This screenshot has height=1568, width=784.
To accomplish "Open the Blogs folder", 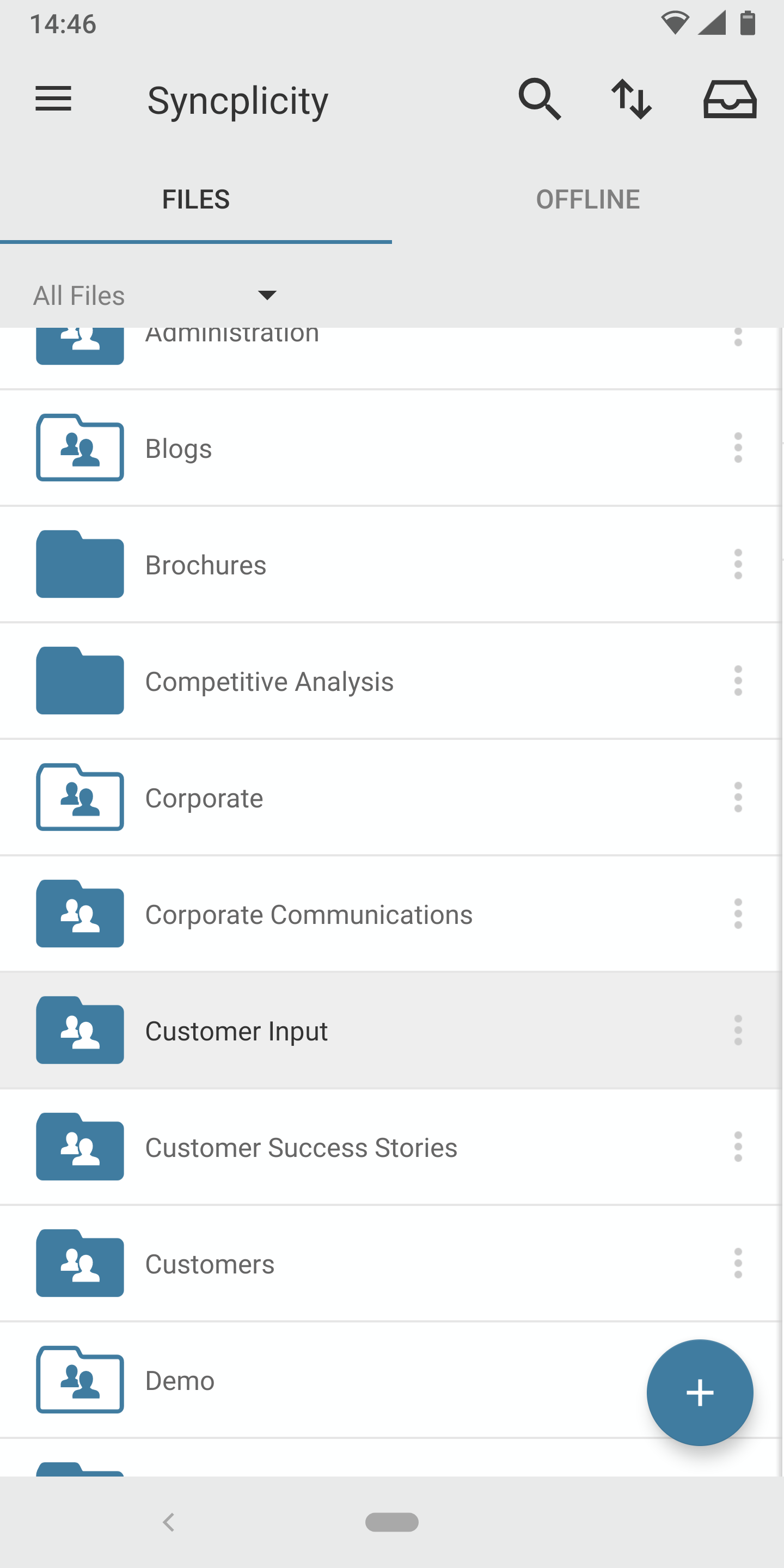I will coord(390,448).
